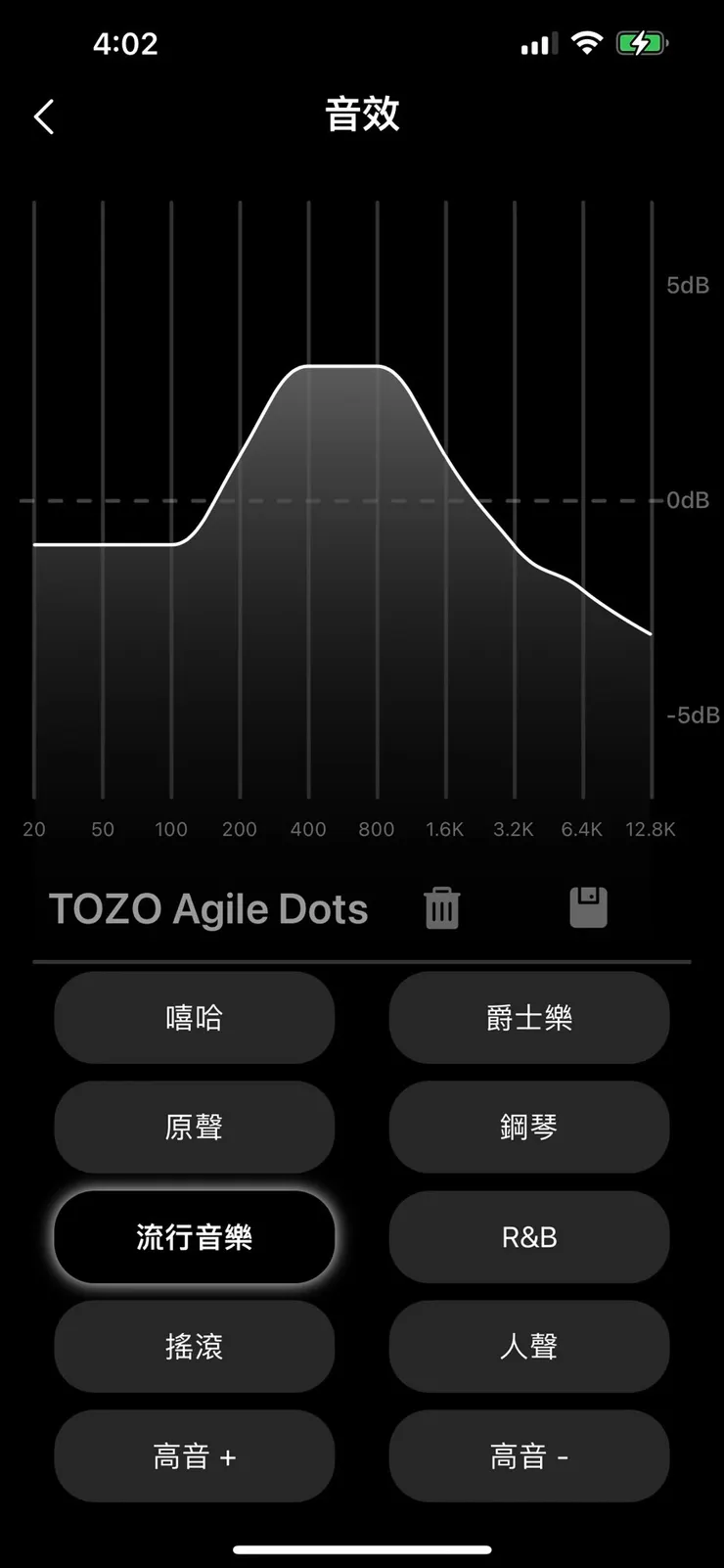The width and height of the screenshot is (724, 1568).
Task: Tap the trash icon to delete the preset
Action: (441, 907)
